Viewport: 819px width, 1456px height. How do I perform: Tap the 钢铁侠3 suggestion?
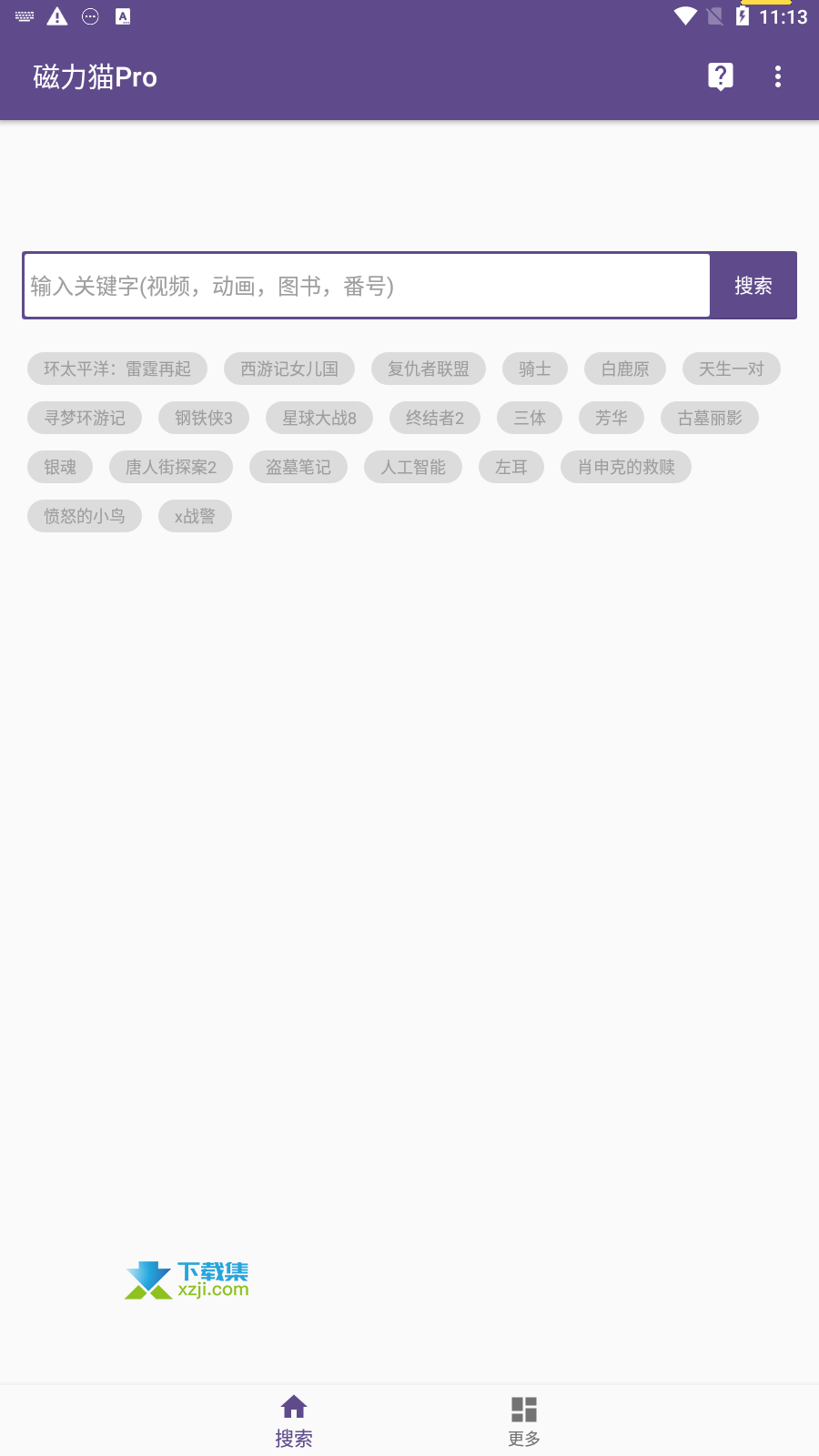tap(204, 418)
